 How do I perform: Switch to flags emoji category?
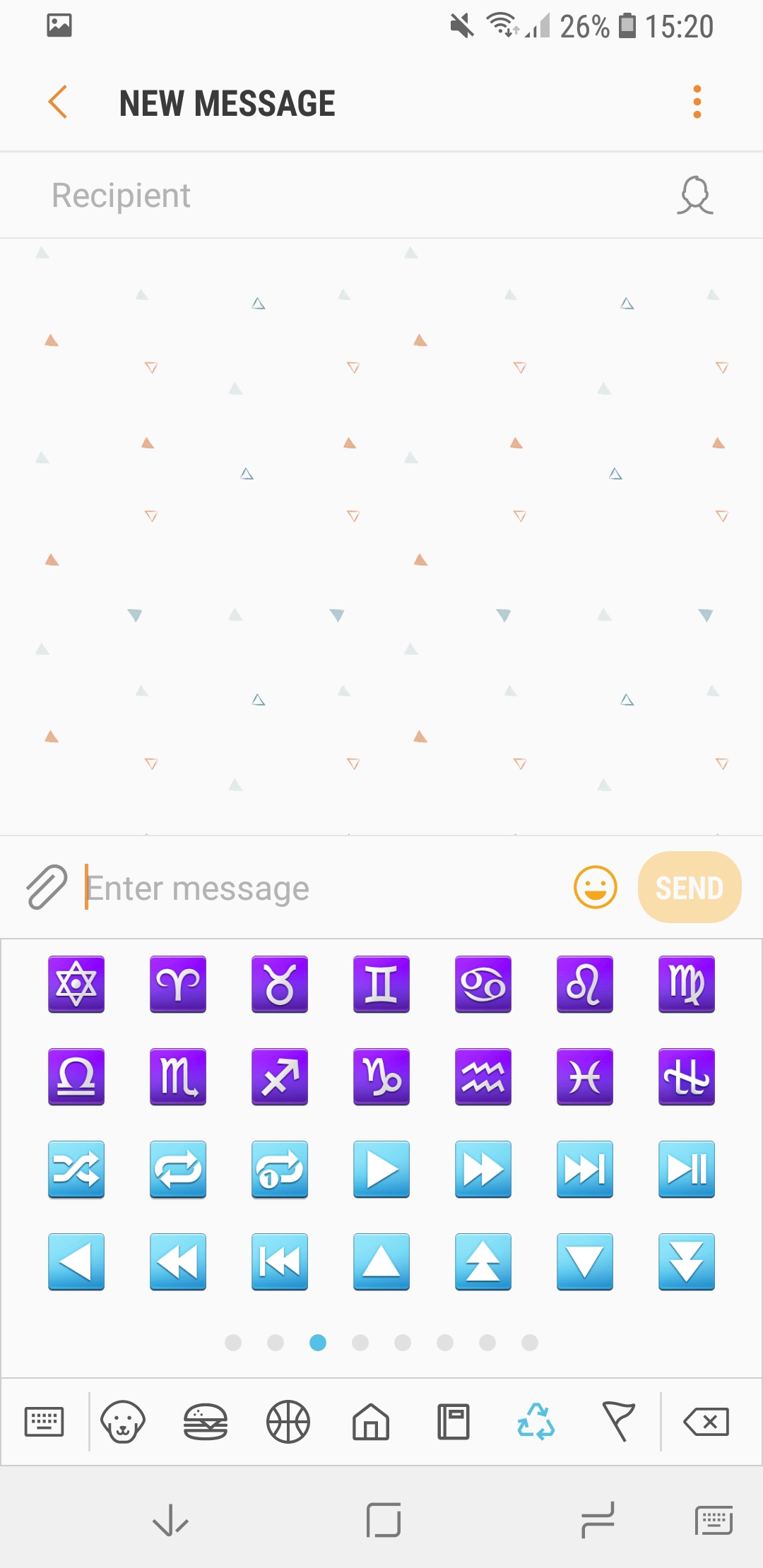tap(619, 1421)
